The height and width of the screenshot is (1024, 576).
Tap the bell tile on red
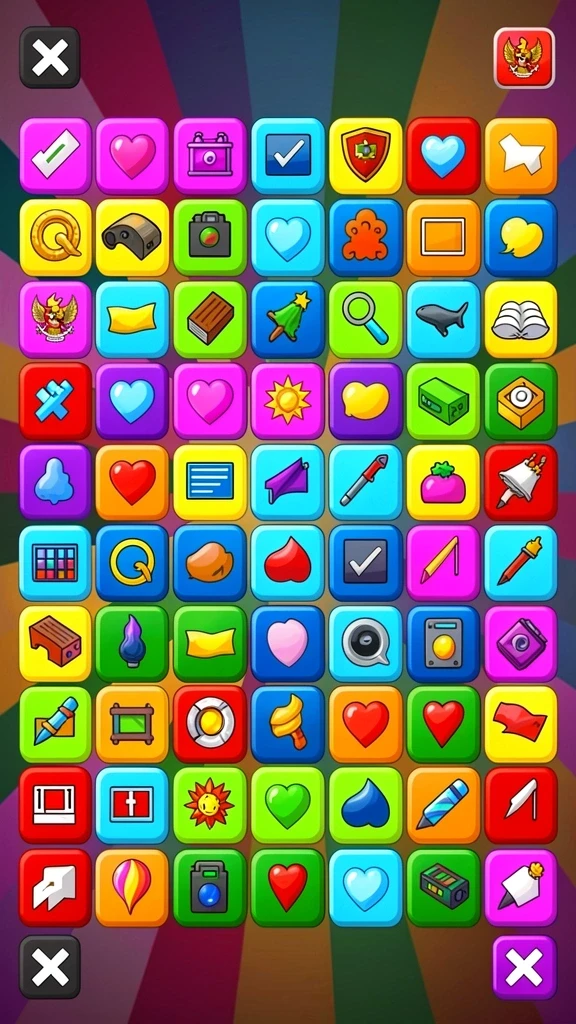click(x=520, y=482)
